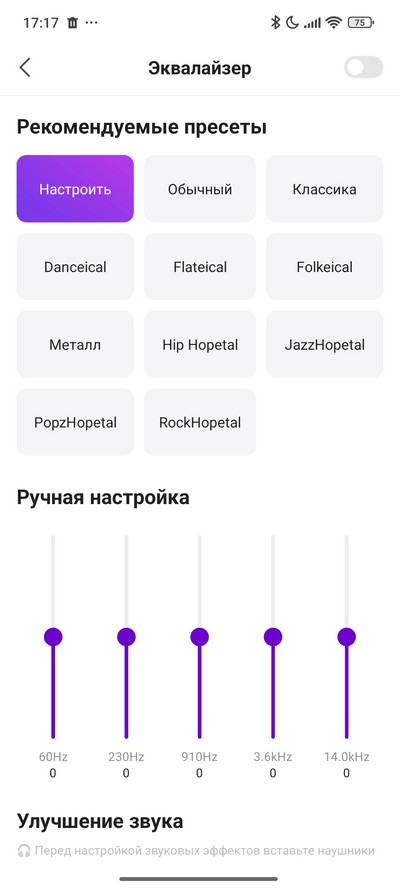Viewport: 400px width, 889px height.
Task: Apply the Металл preset
Action: click(75, 344)
